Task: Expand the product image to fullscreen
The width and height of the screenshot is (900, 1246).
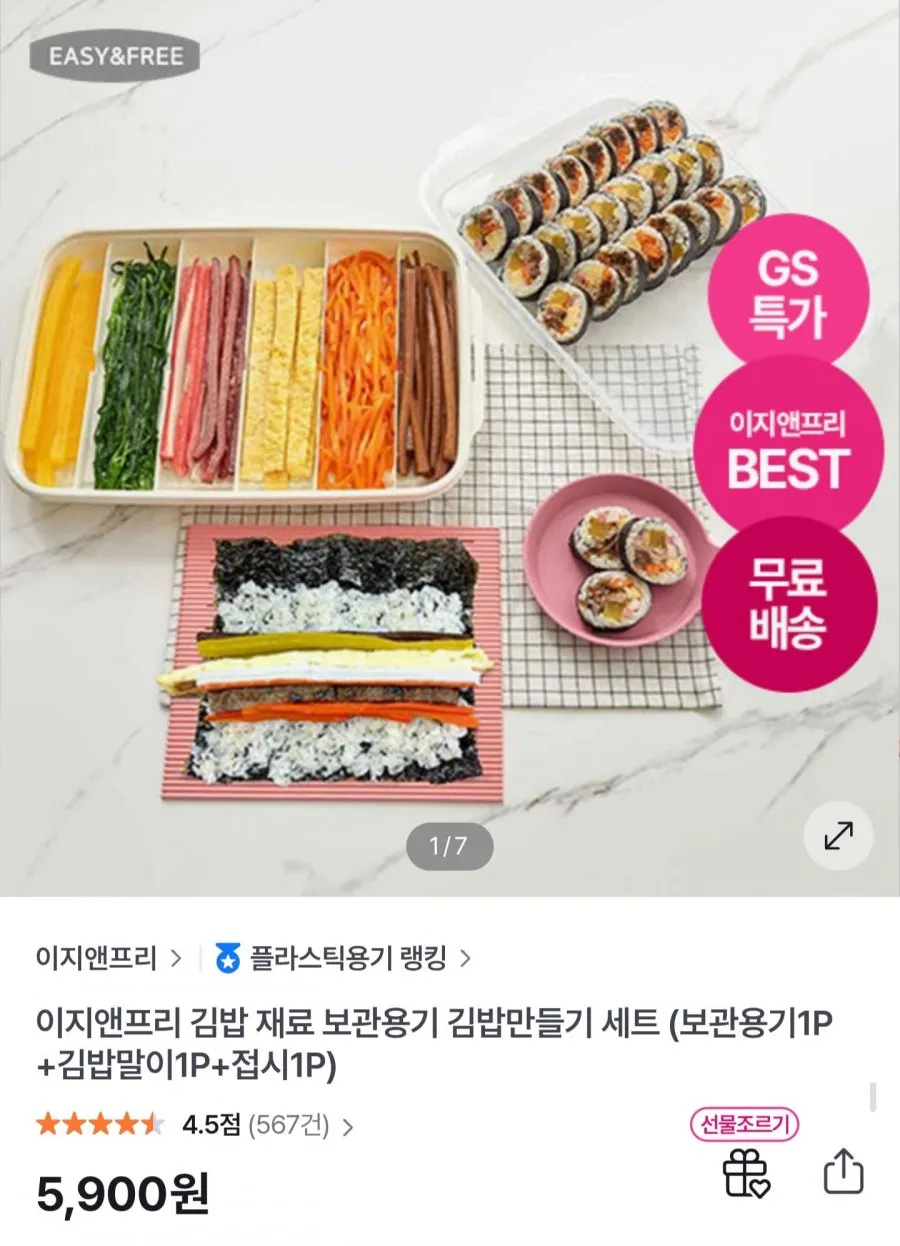Action: coord(838,836)
